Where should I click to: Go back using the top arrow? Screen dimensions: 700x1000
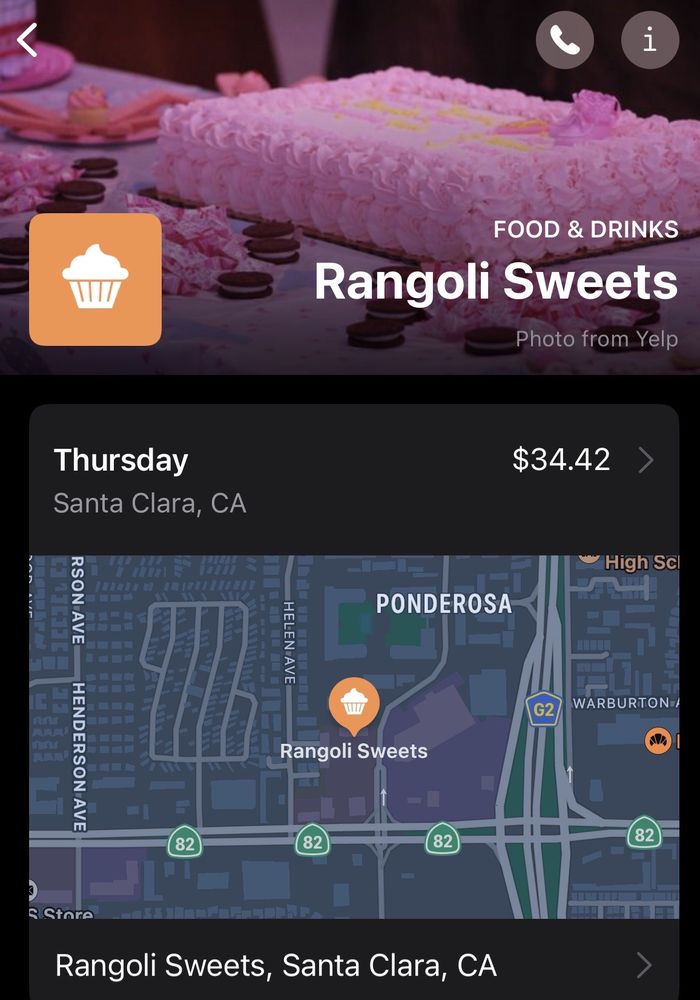pyautogui.click(x=28, y=40)
